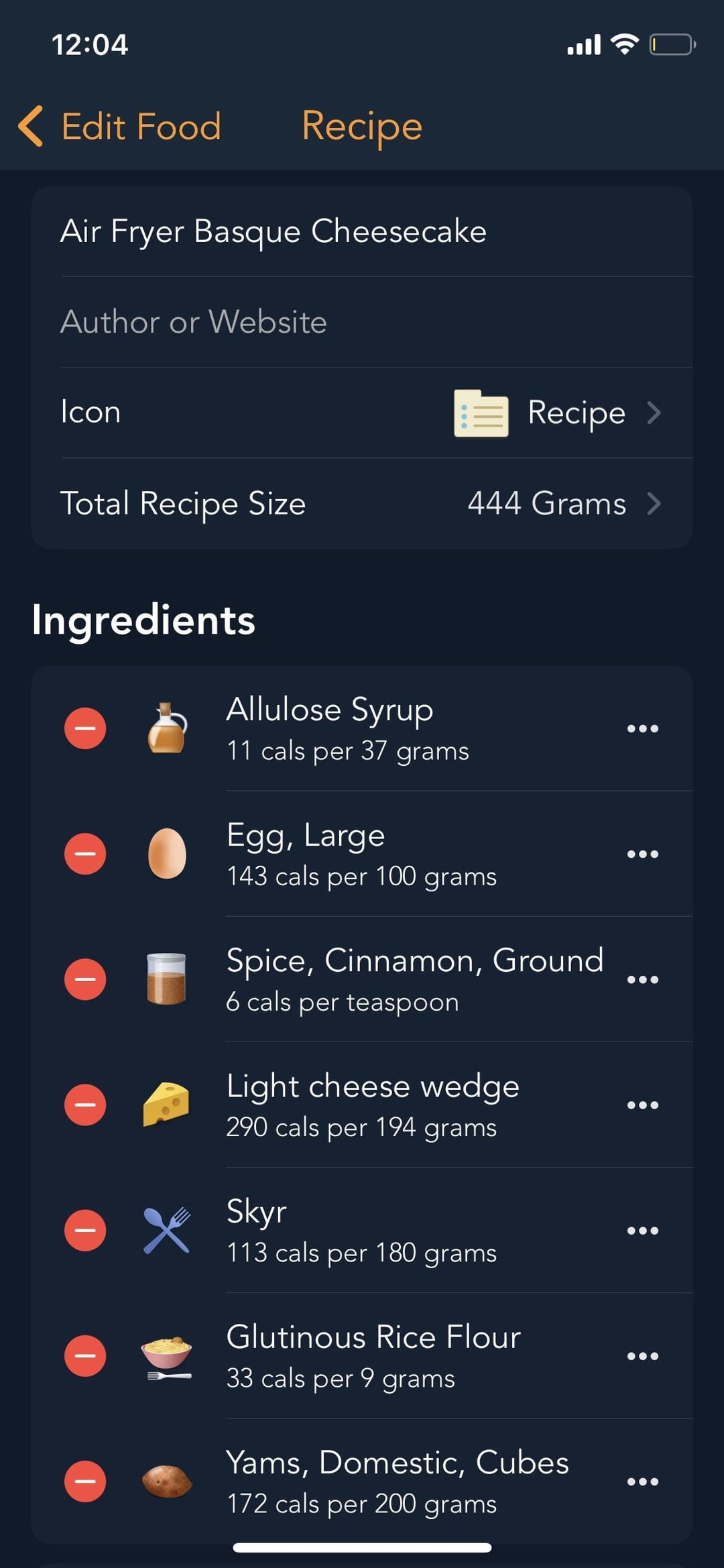Click the yam icon next to Yams, Domestic
This screenshot has height=1568, width=724.
coord(169,1480)
